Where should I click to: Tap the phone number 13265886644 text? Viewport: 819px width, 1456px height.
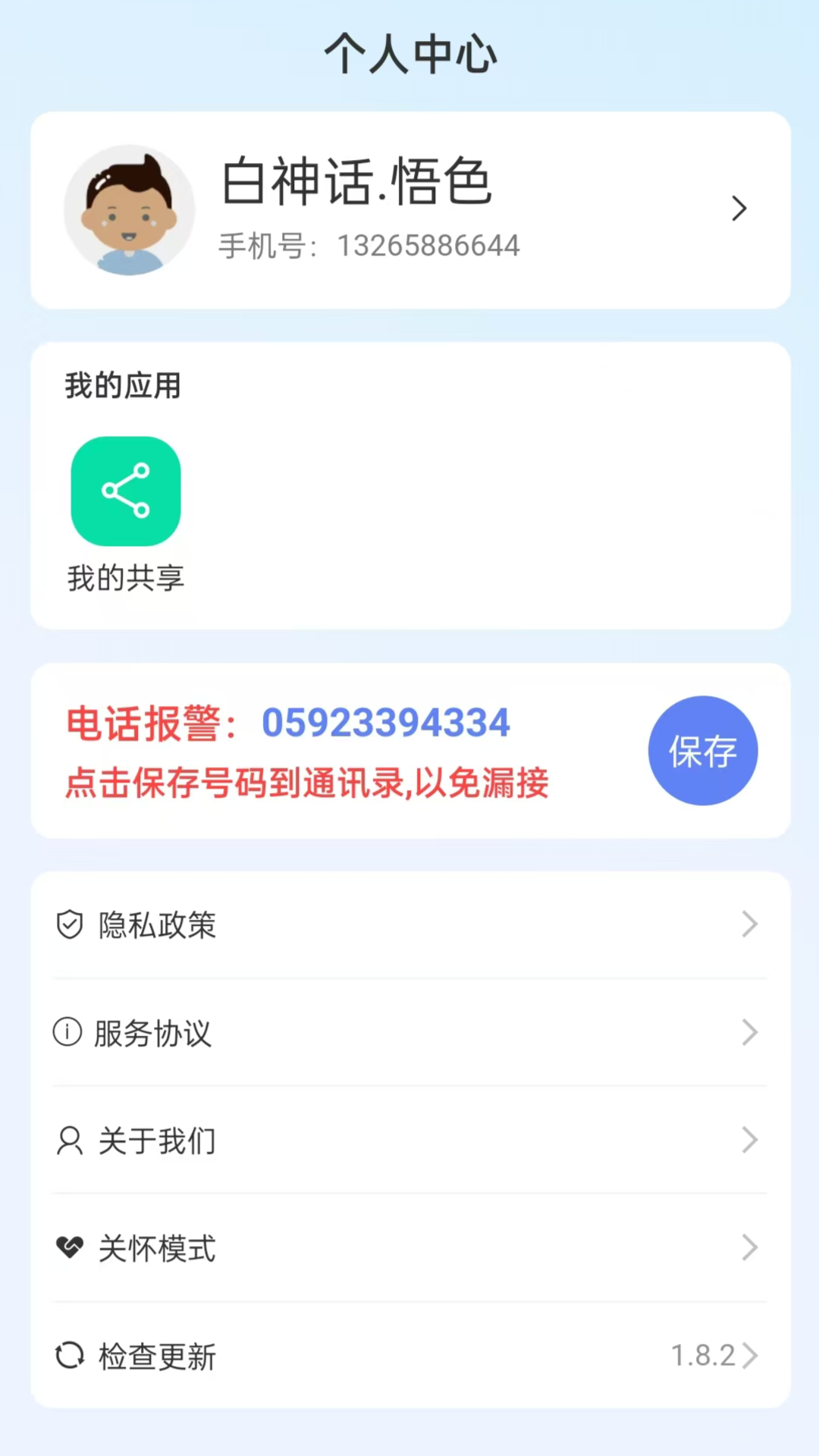428,245
